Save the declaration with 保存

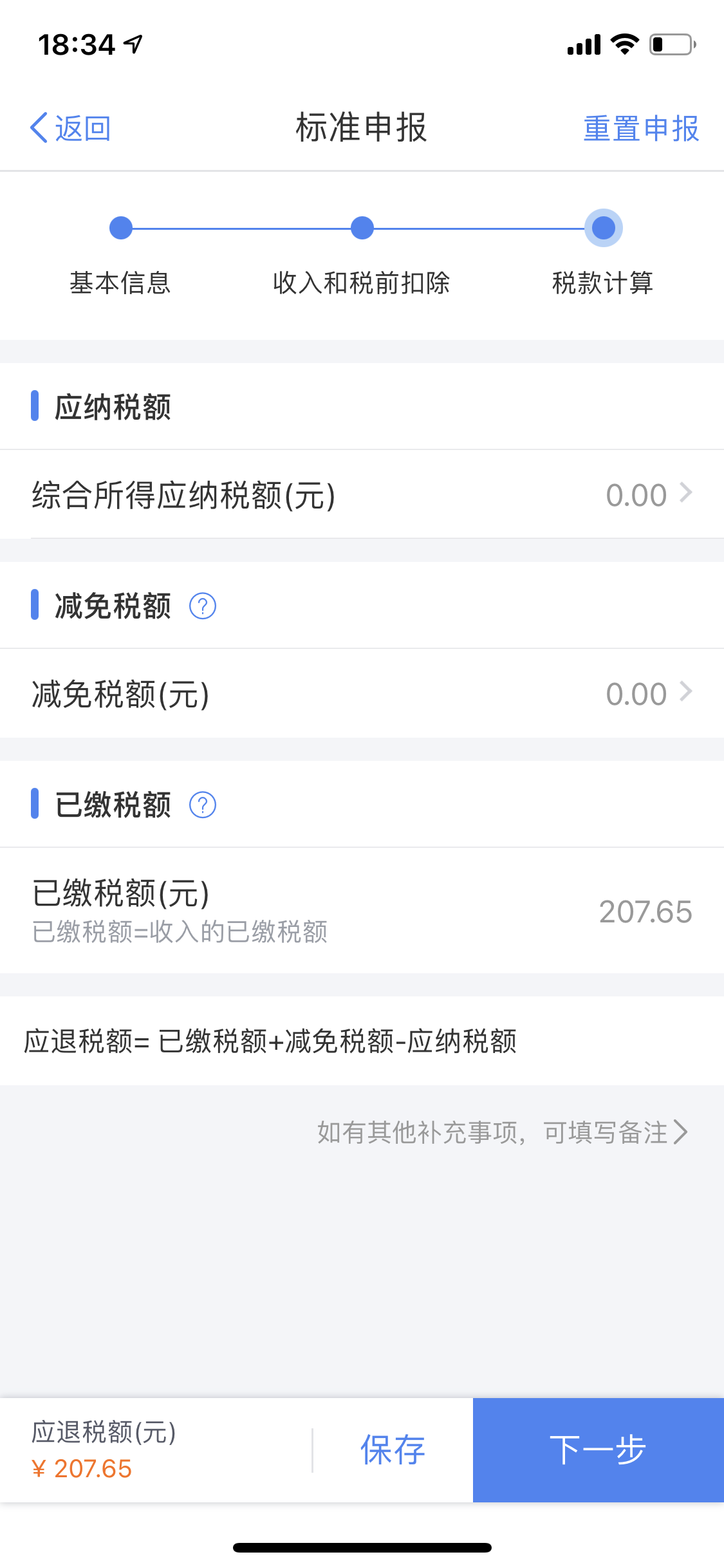point(393,1450)
